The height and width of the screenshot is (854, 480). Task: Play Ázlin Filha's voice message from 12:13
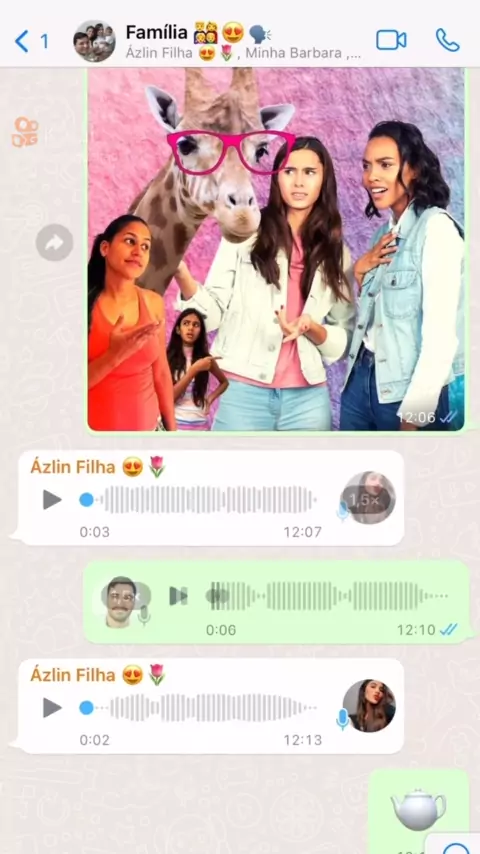click(x=52, y=707)
